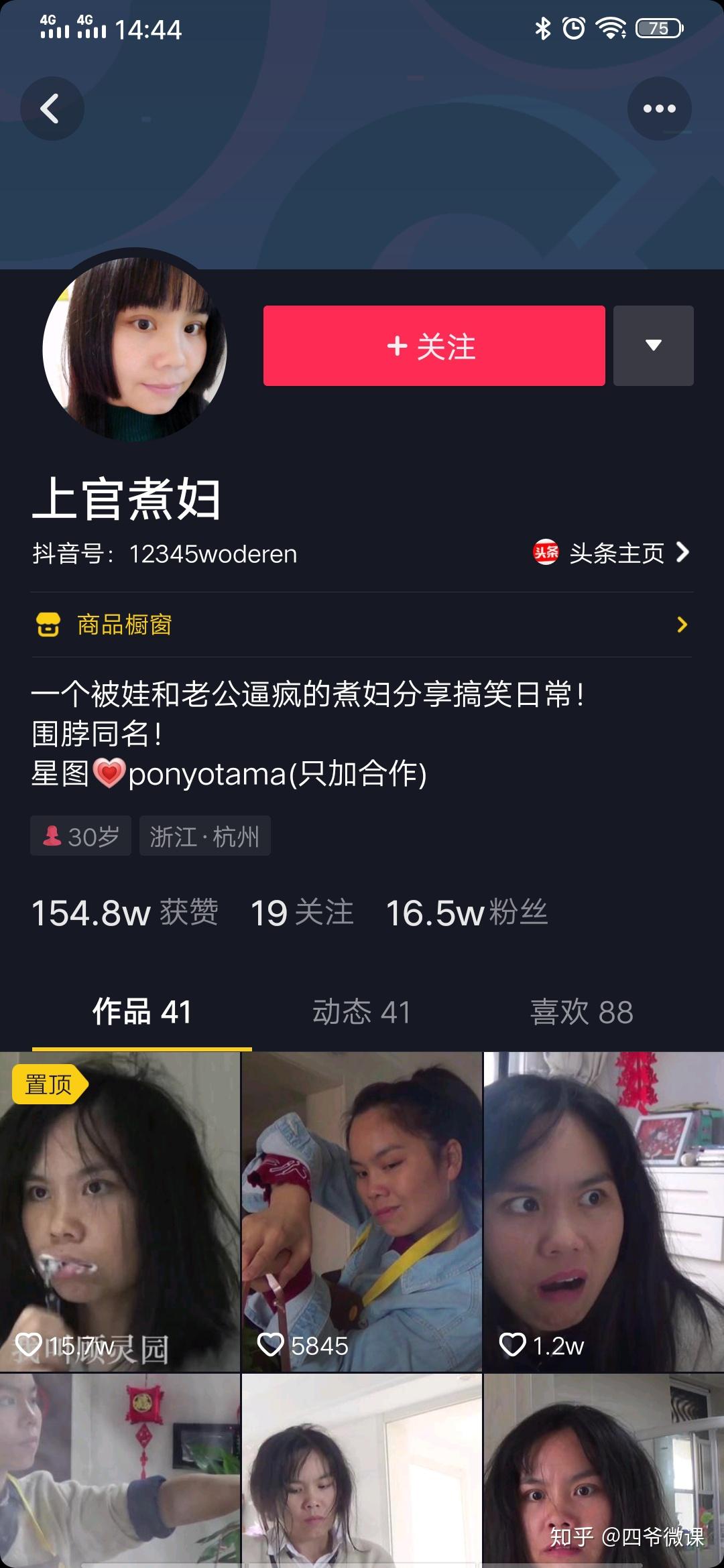Open the more options menu via ellipsis icon

tap(660, 109)
